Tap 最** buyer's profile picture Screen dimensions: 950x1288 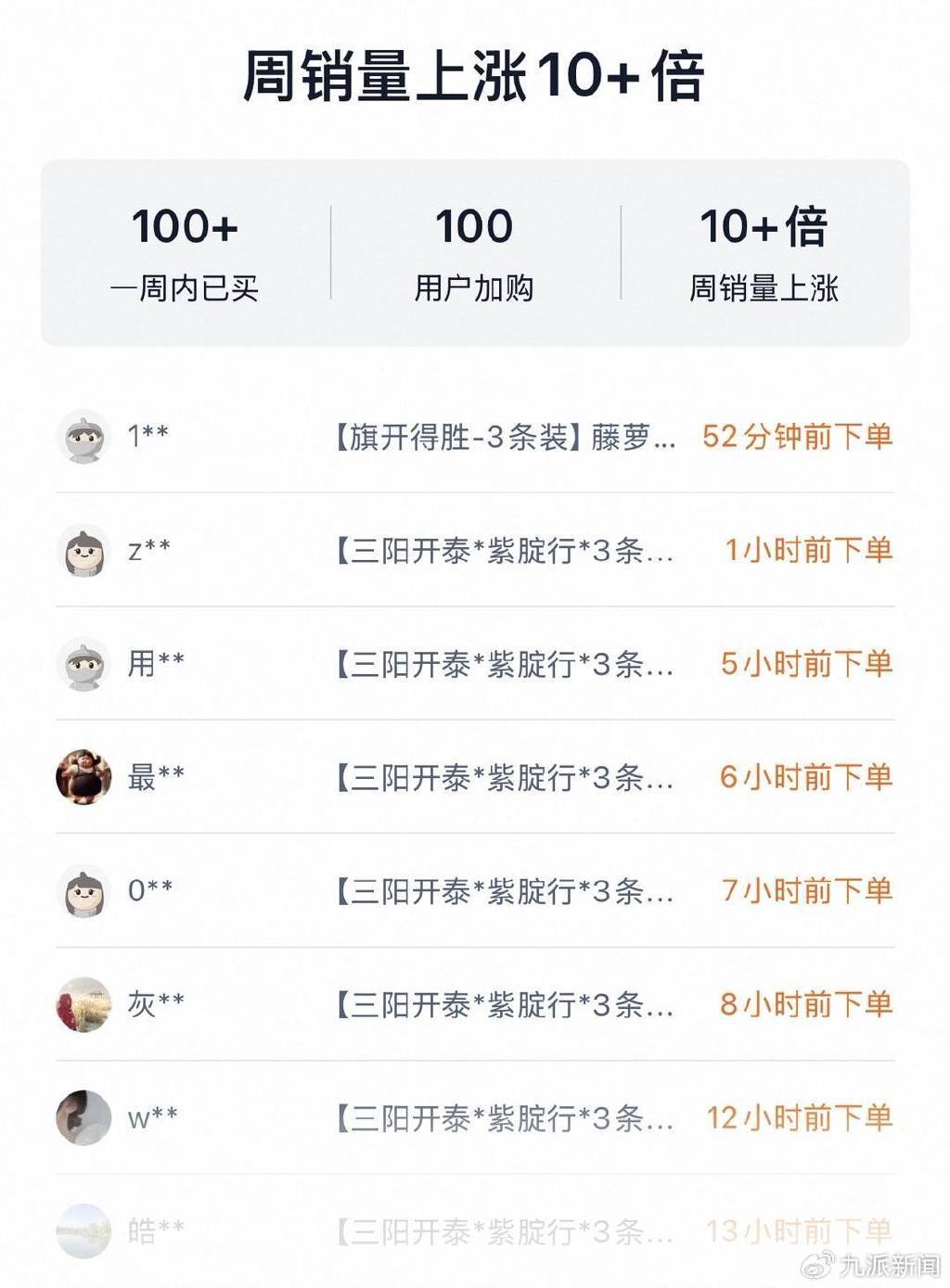pos(83,779)
